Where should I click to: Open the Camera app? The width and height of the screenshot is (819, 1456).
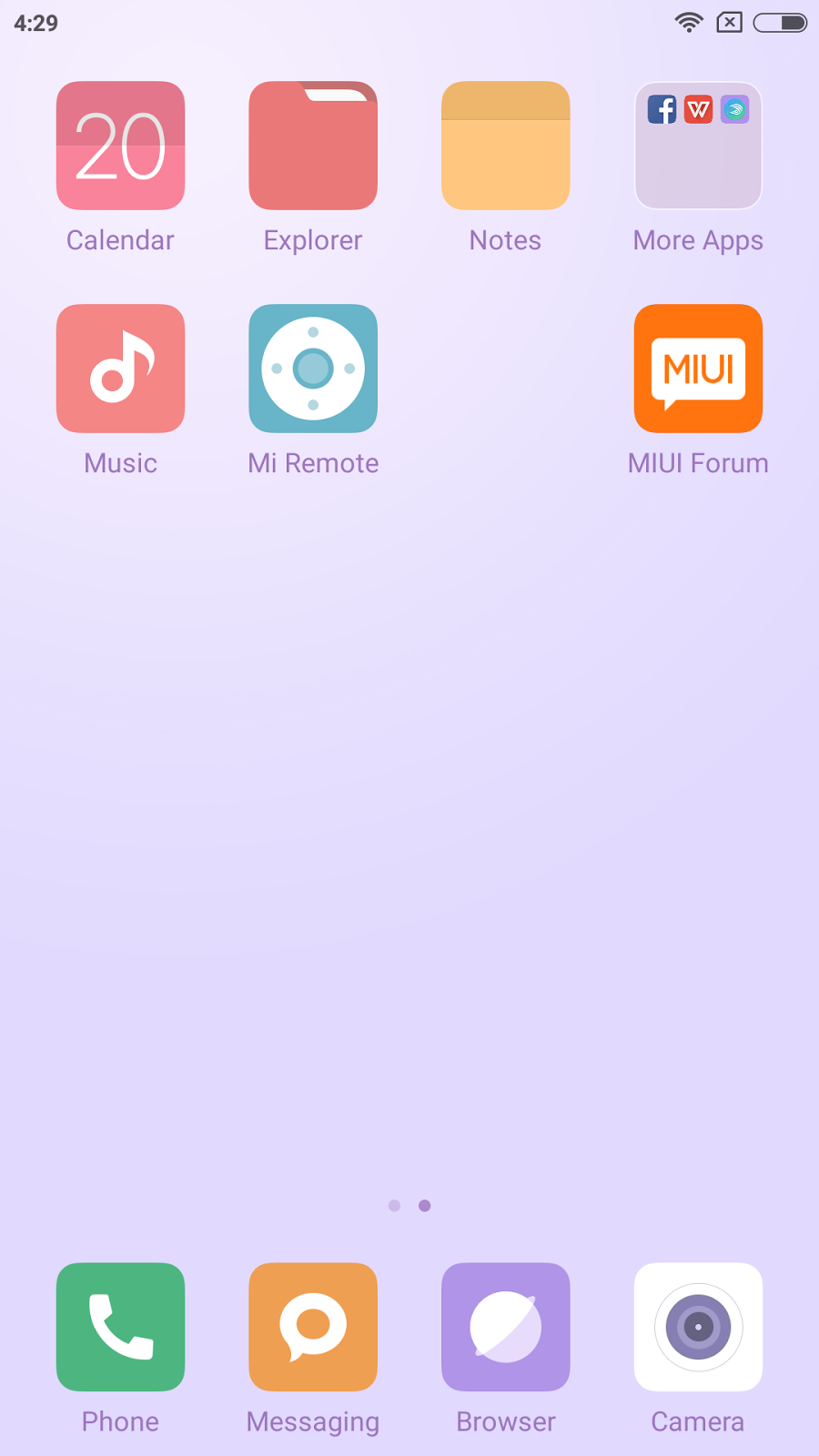click(x=698, y=1327)
